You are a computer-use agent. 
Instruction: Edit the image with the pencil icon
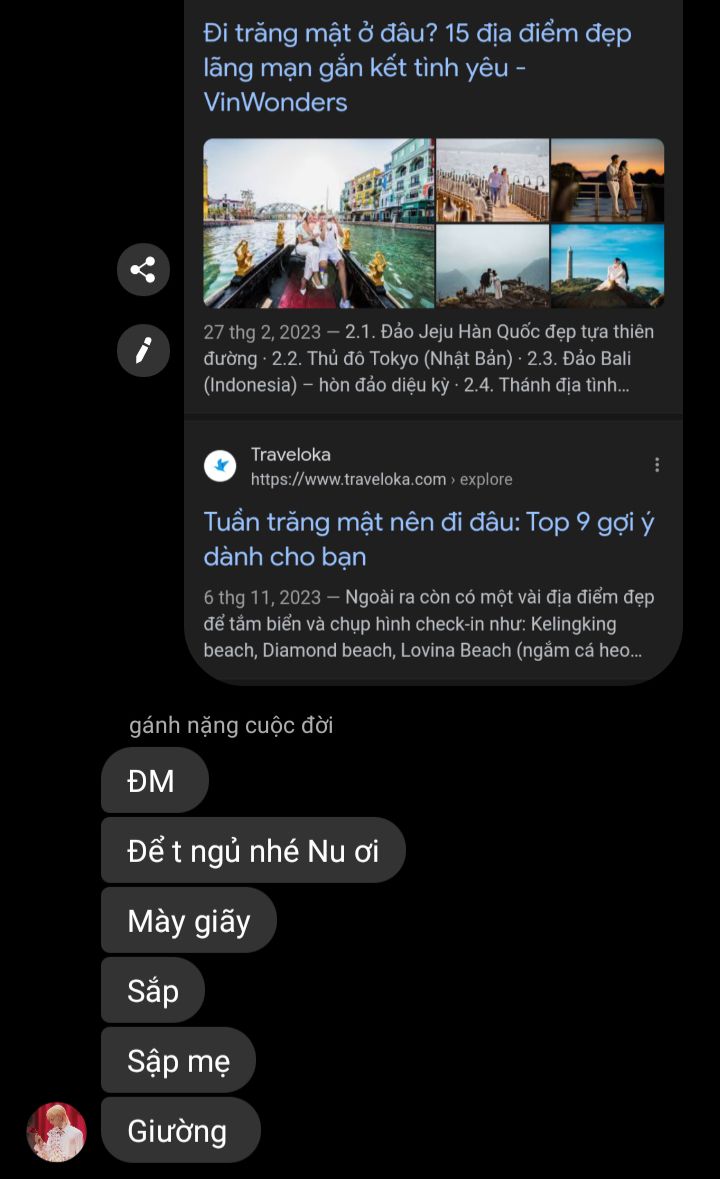pyautogui.click(x=143, y=351)
